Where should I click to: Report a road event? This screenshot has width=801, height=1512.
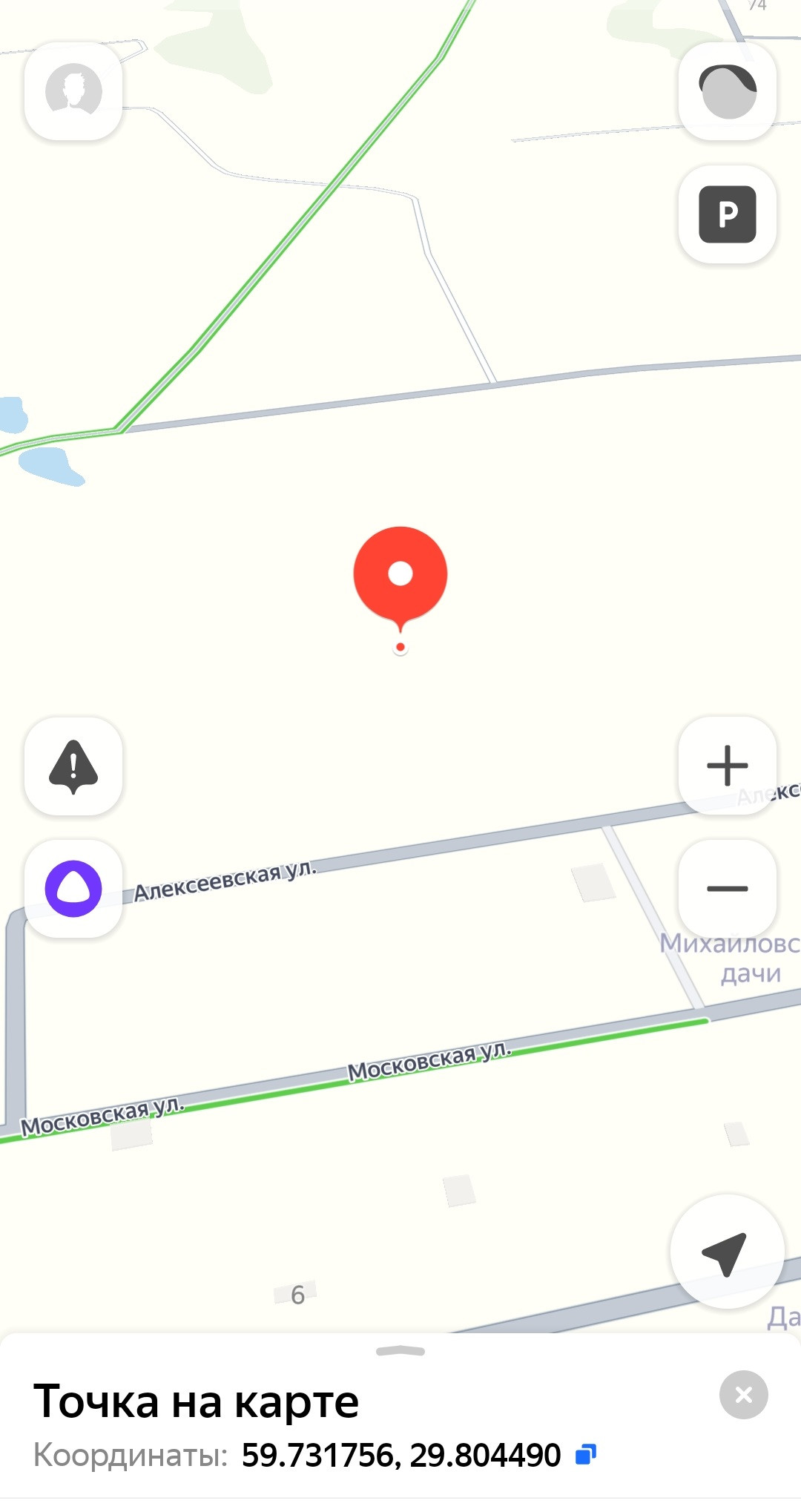[x=73, y=766]
